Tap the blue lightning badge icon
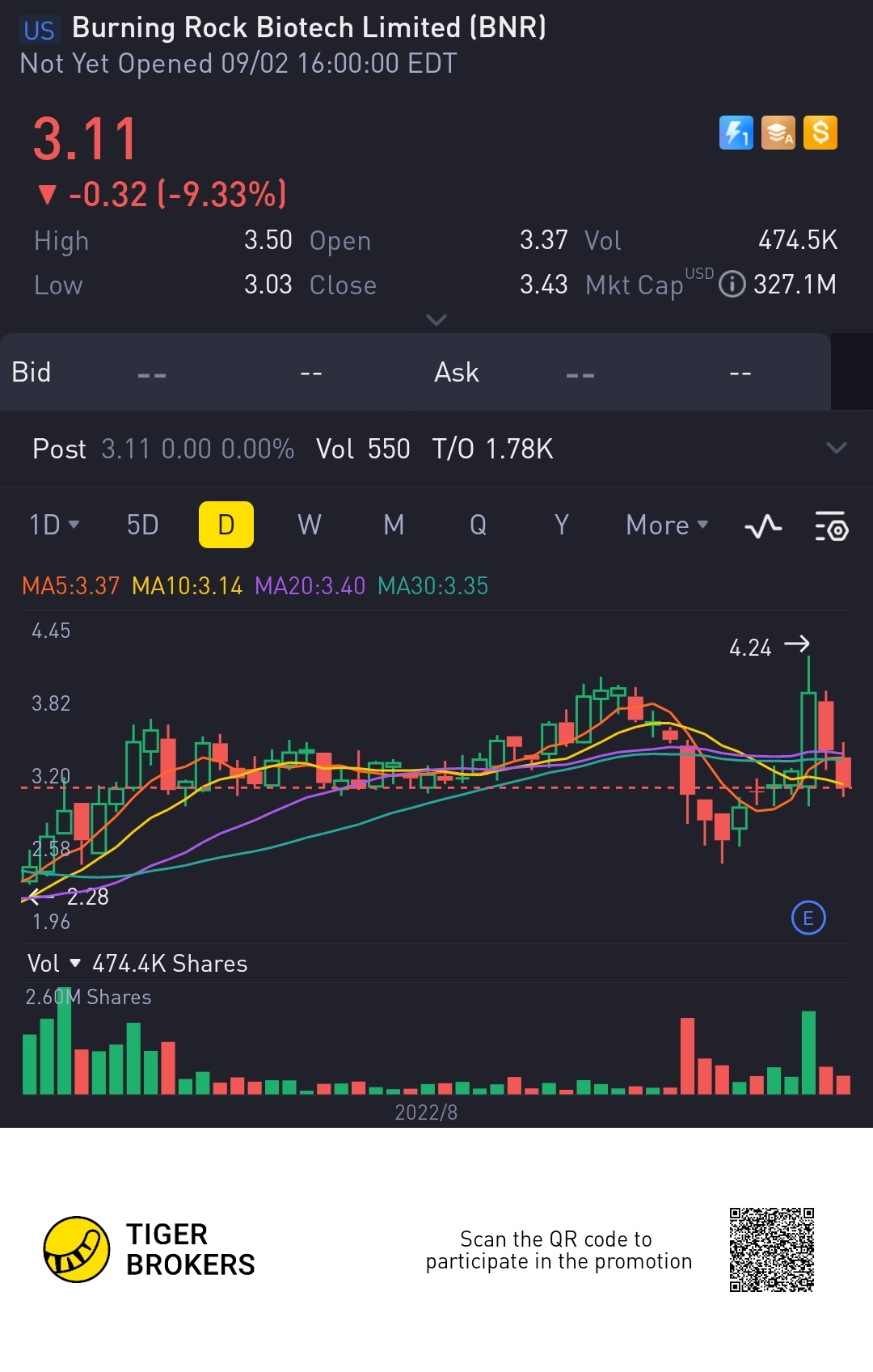This screenshot has height=1372, width=873. tap(736, 133)
